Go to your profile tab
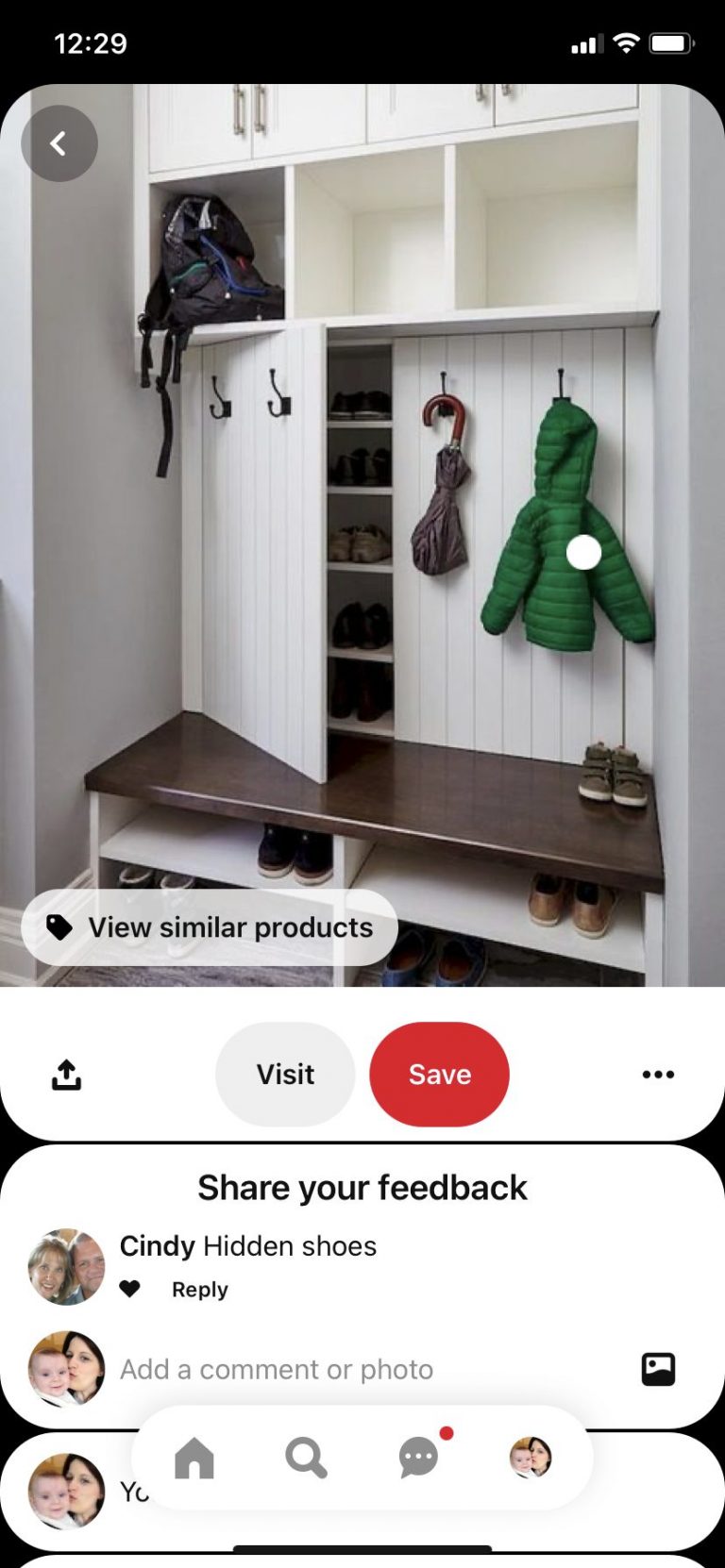Screen dimensions: 725x1568 click(531, 1458)
